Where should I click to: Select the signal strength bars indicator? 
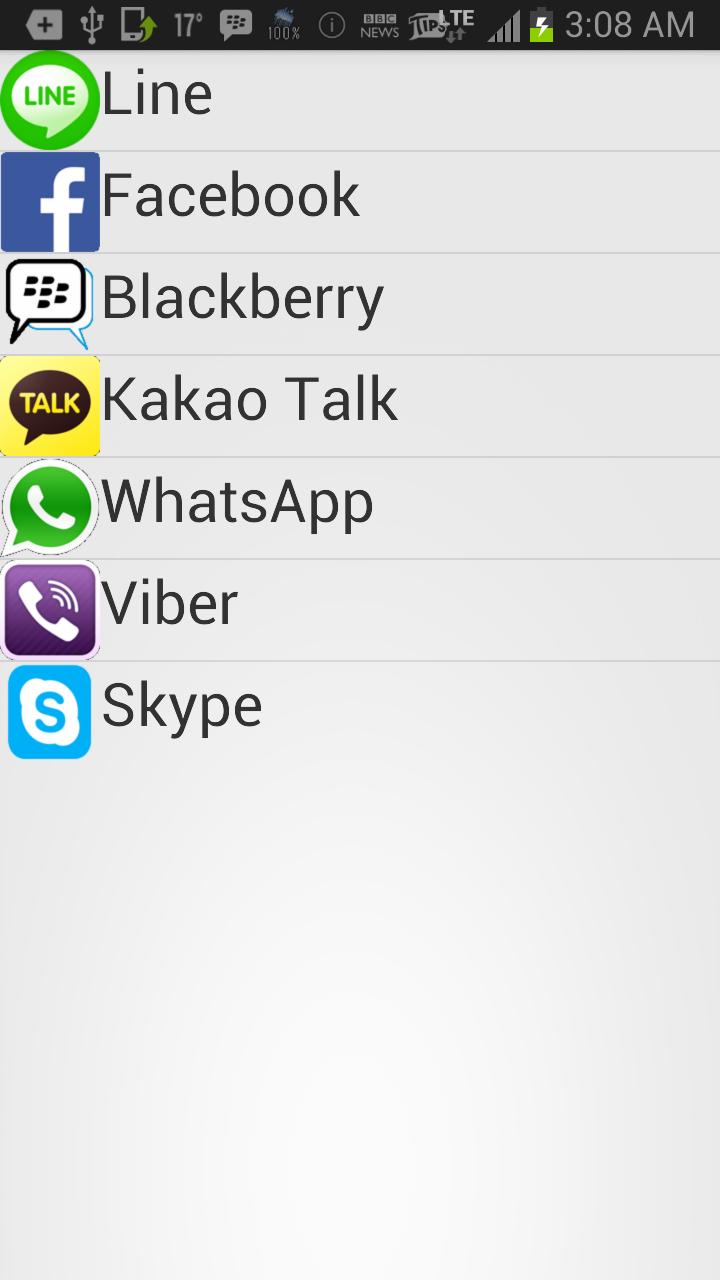tap(503, 24)
